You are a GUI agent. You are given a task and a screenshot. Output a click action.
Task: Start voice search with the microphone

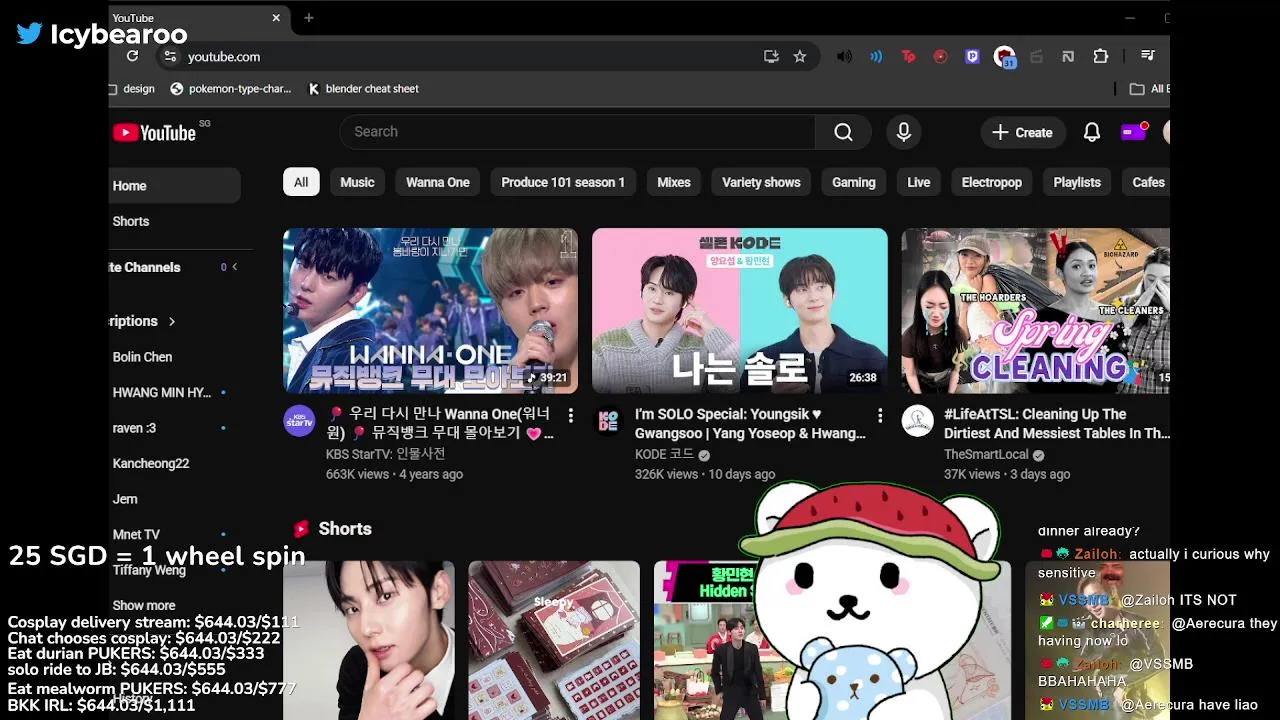click(x=904, y=132)
